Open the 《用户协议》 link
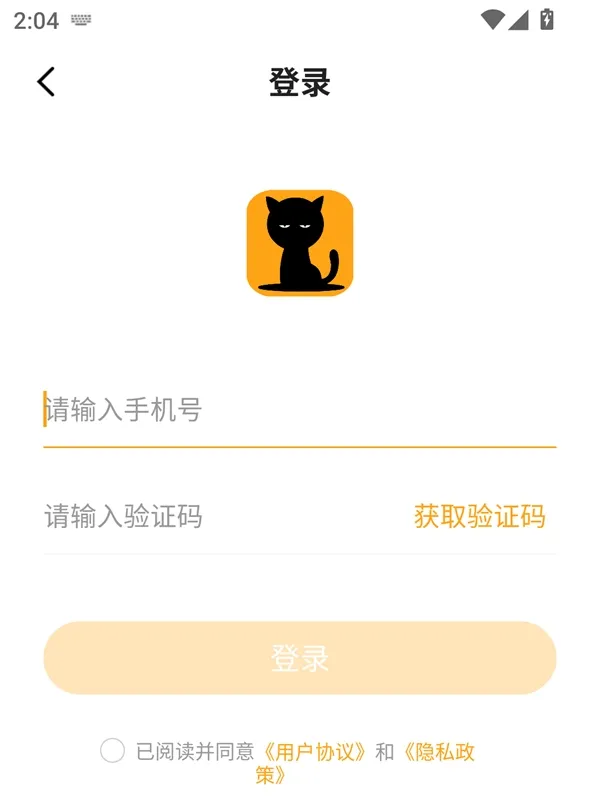The image size is (600, 799). (315, 752)
